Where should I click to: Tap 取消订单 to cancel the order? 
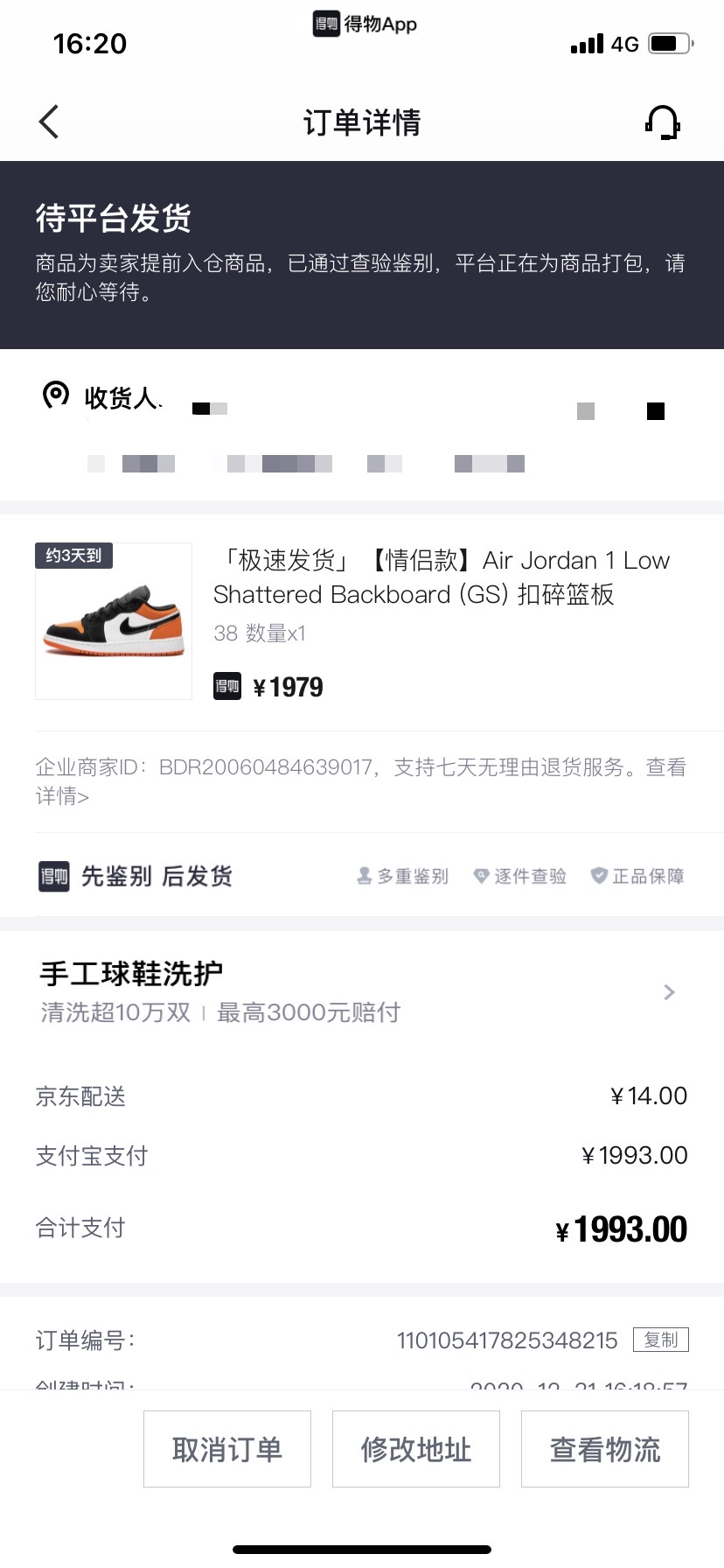227,1449
